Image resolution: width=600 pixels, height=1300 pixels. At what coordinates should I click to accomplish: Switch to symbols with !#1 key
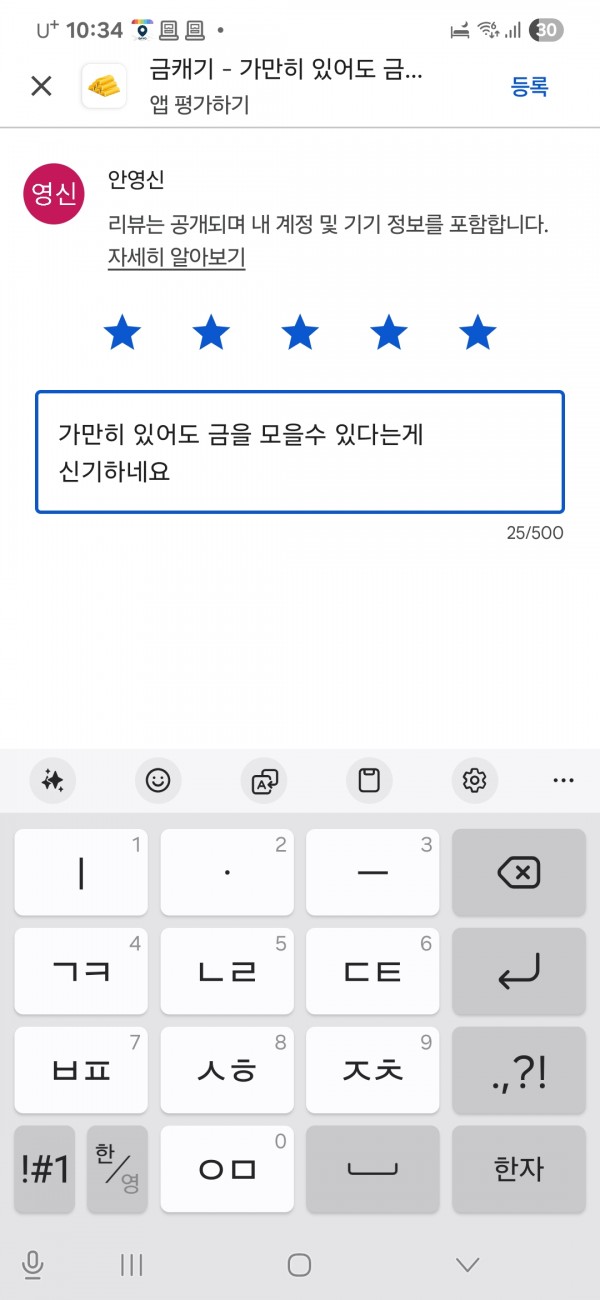click(x=46, y=1169)
